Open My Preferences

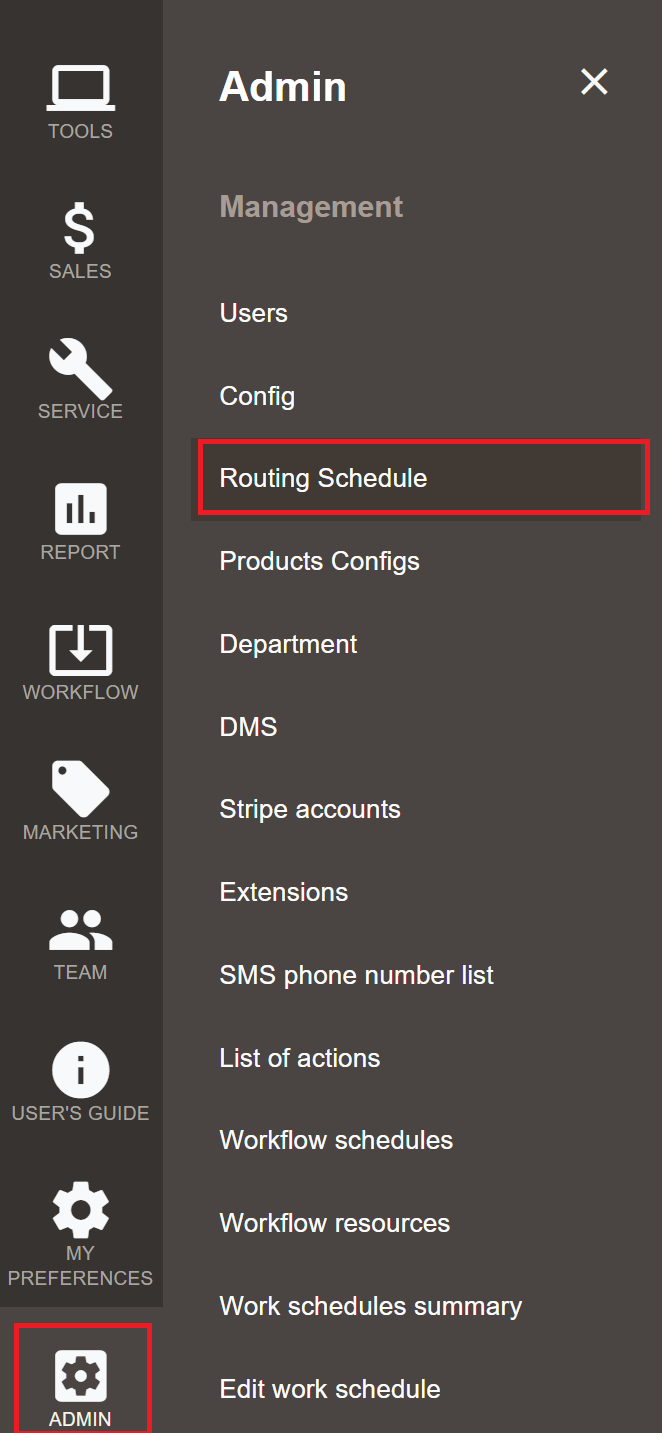(x=80, y=1236)
